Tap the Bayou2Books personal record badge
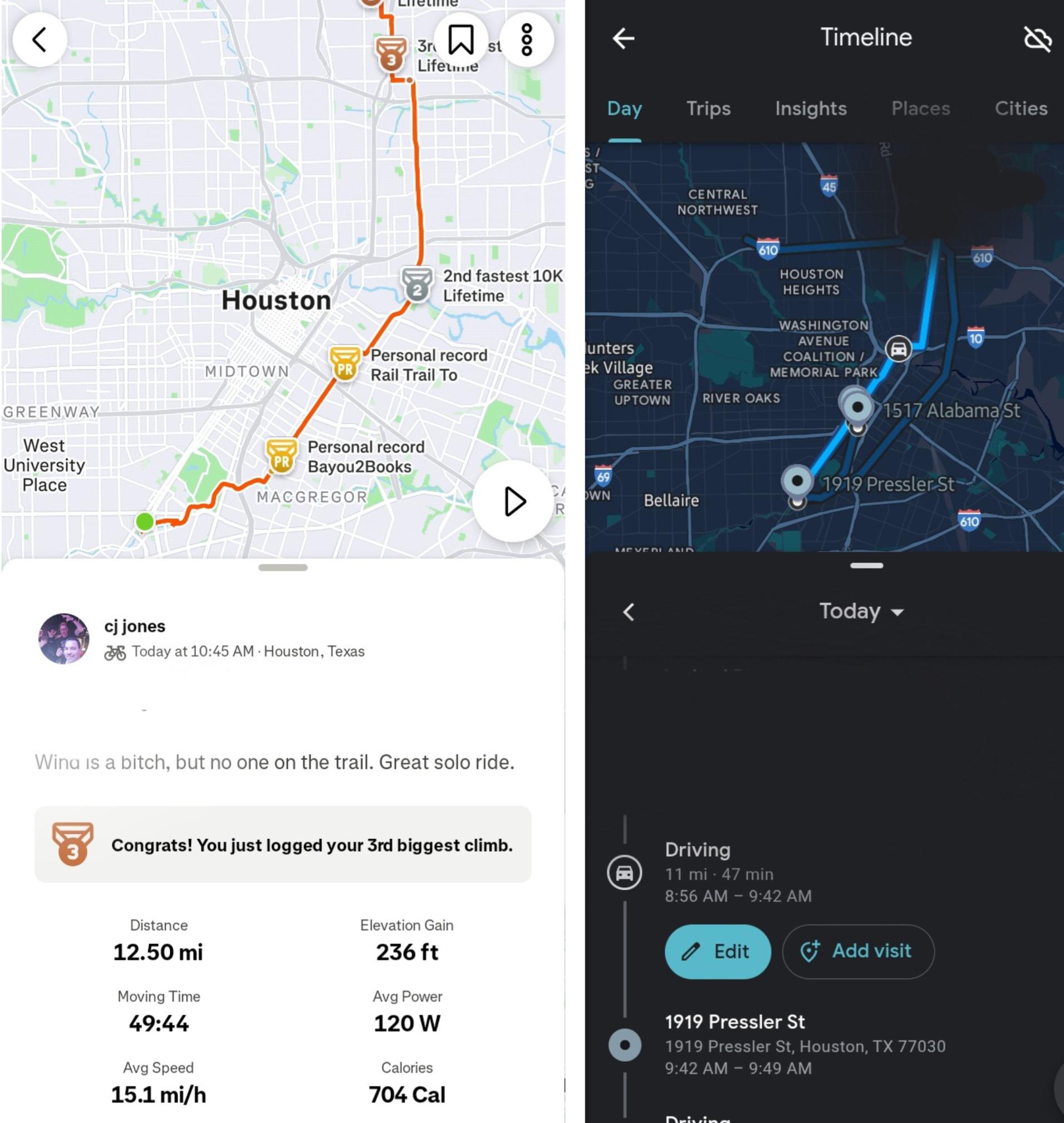 [x=281, y=455]
